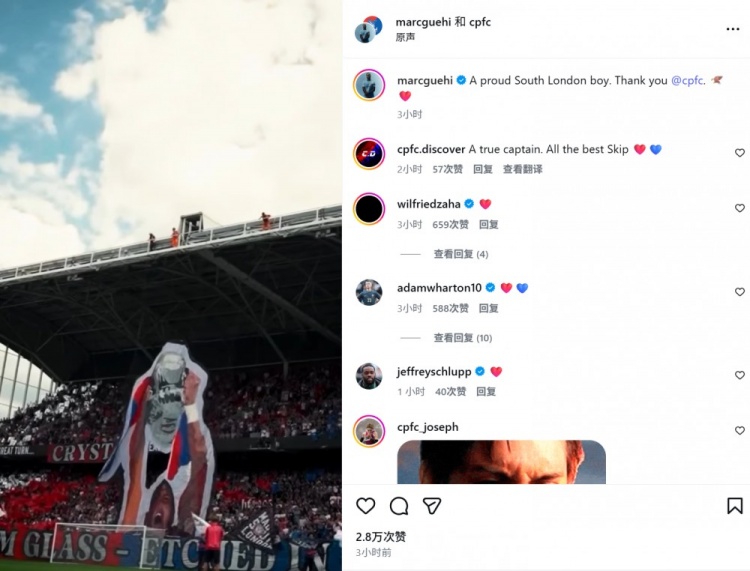The width and height of the screenshot is (750, 571).
Task: Bookmark this post
Action: pyautogui.click(x=735, y=506)
